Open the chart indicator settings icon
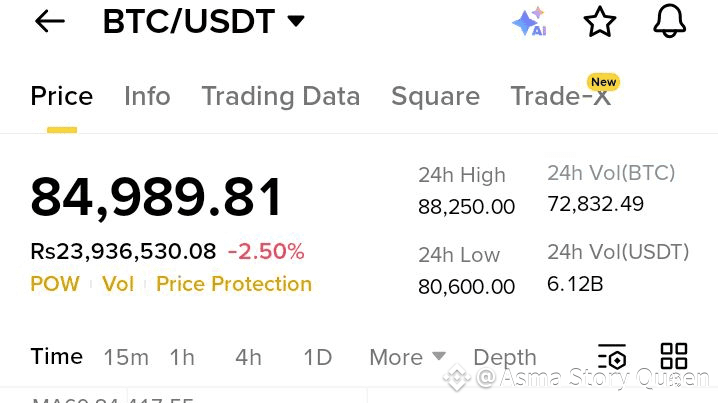Screen dimensions: 718x403 (612, 356)
